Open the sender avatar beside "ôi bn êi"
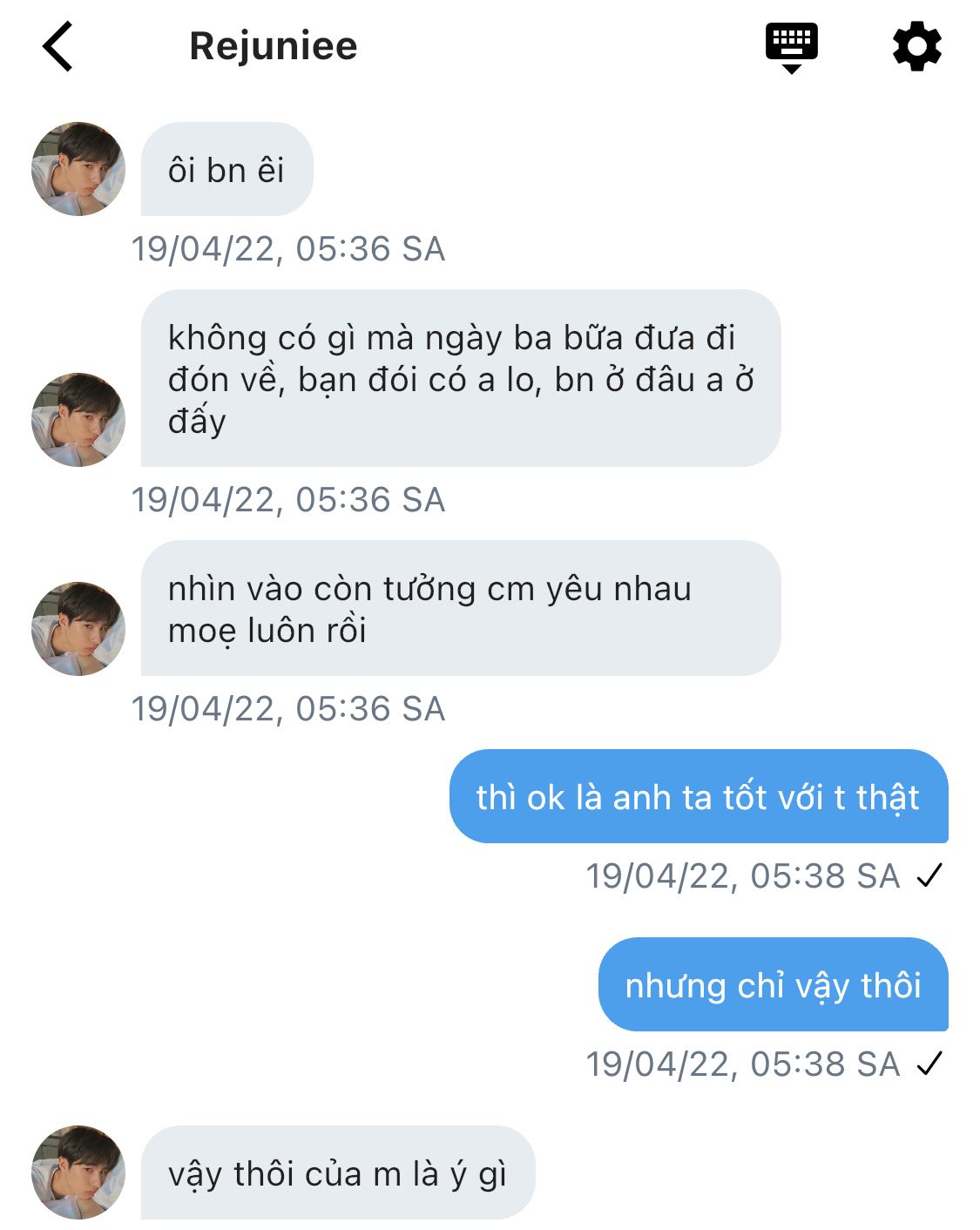This screenshot has width=980, height=1230. click(78, 169)
